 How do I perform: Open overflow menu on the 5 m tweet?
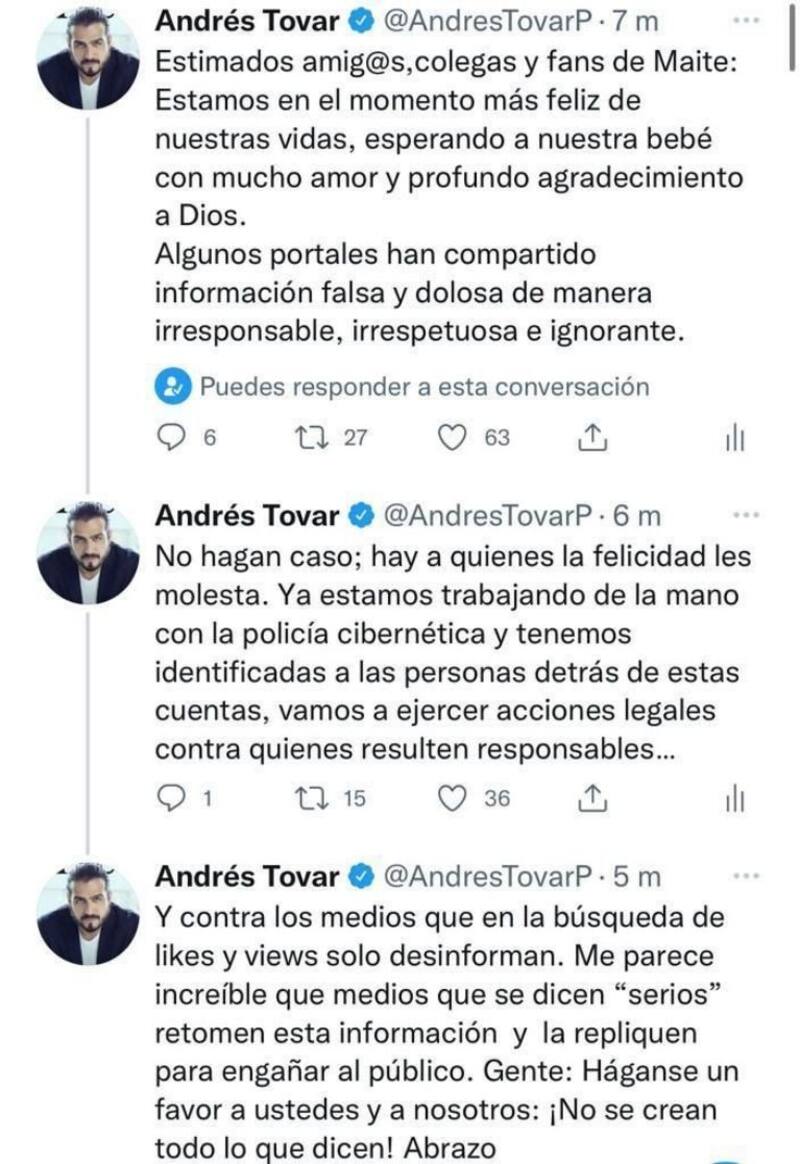click(x=747, y=875)
